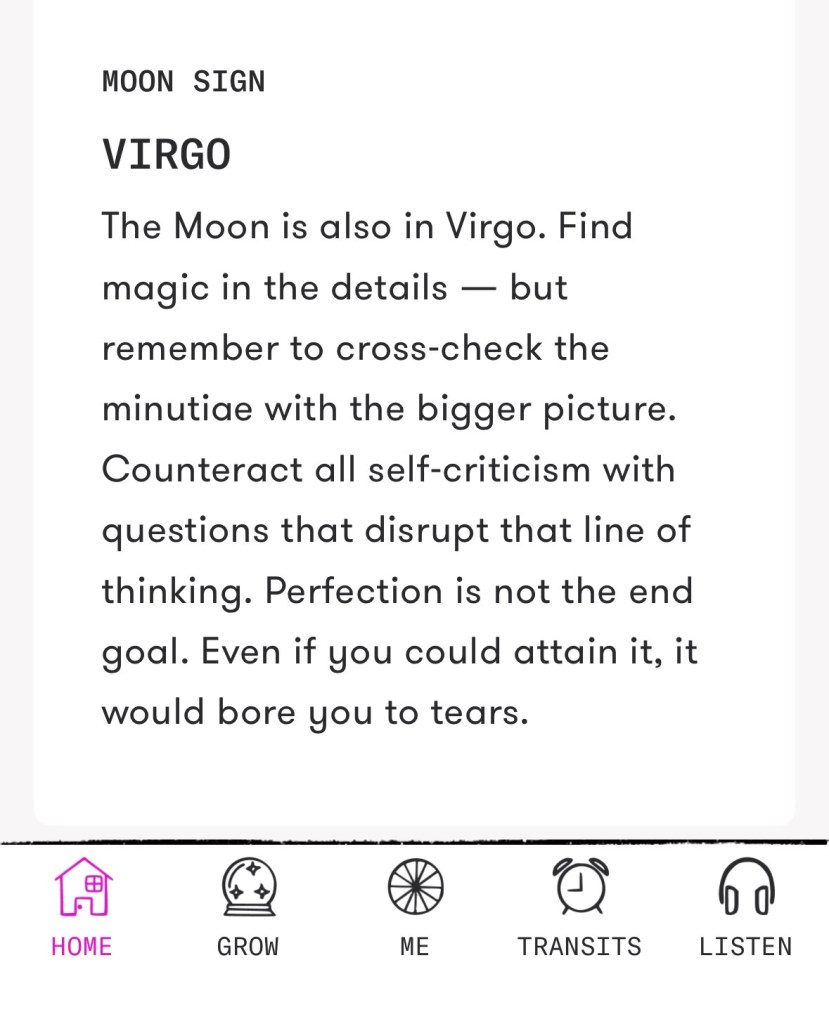
Task: Go to the Home tab
Action: 83,905
